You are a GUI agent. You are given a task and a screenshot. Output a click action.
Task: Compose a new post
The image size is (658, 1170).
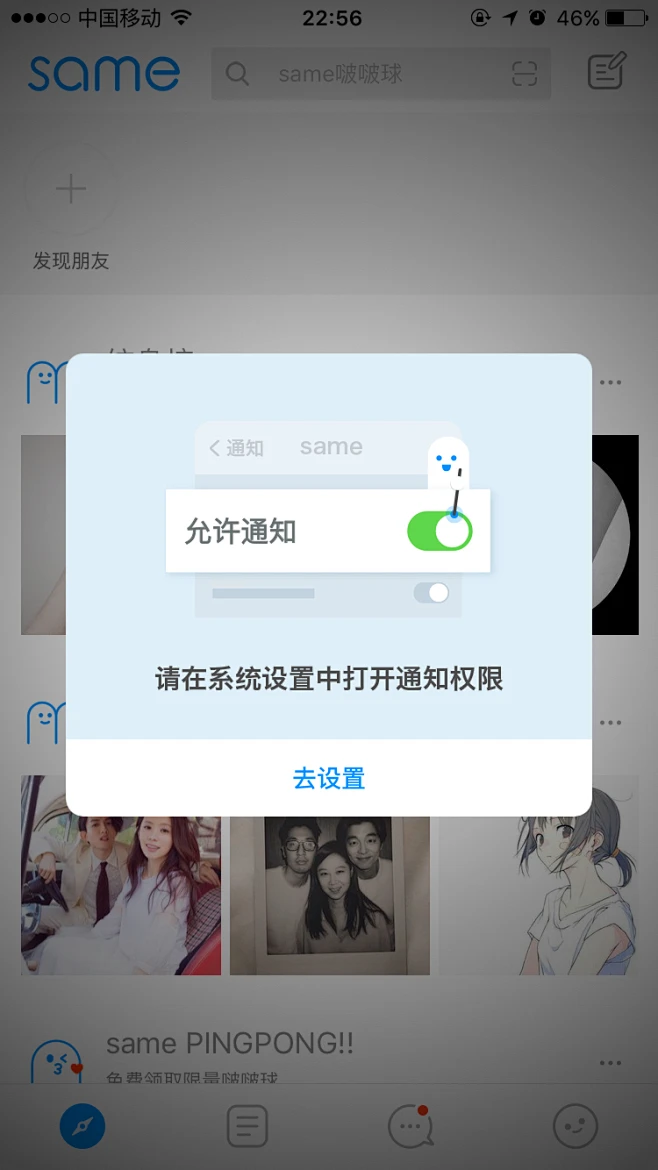coord(606,71)
